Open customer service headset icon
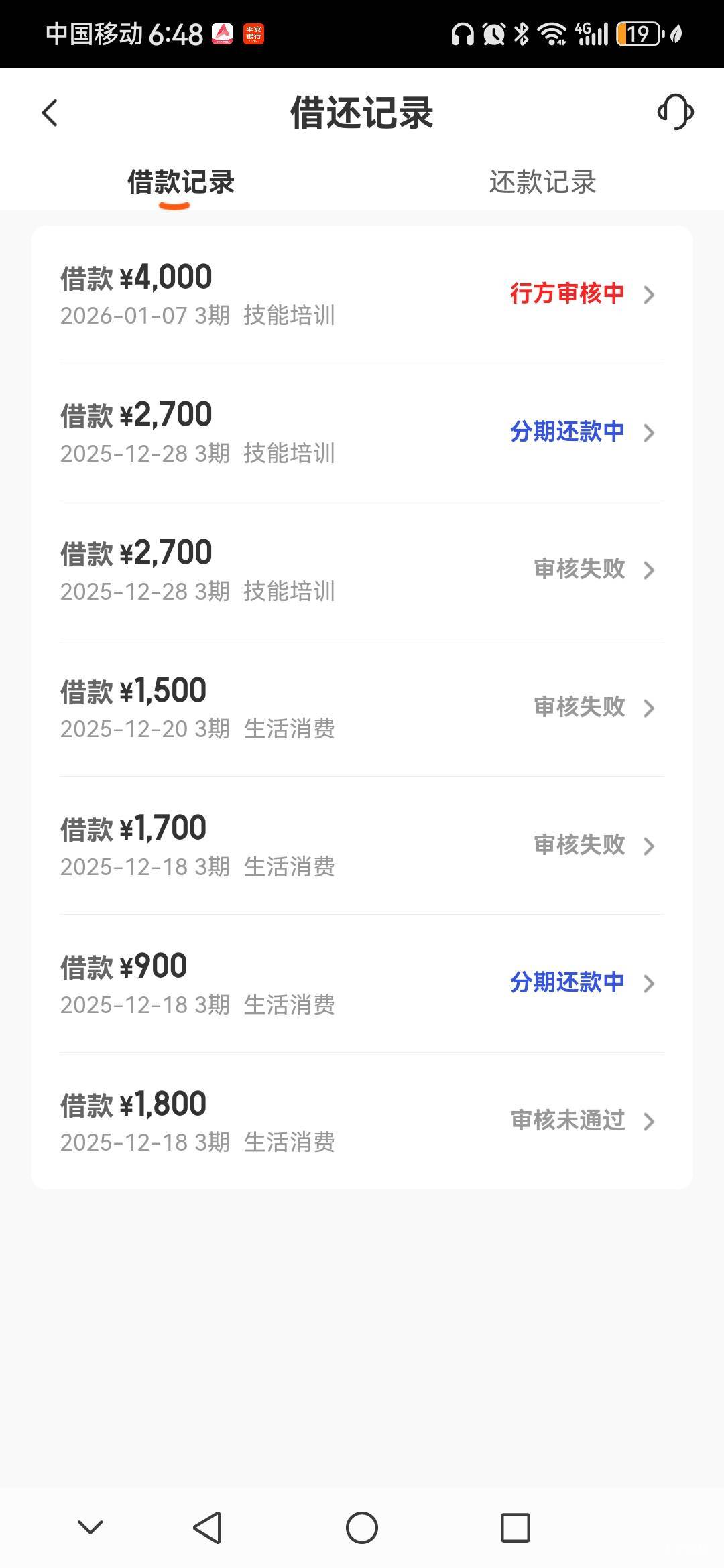 pos(675,112)
